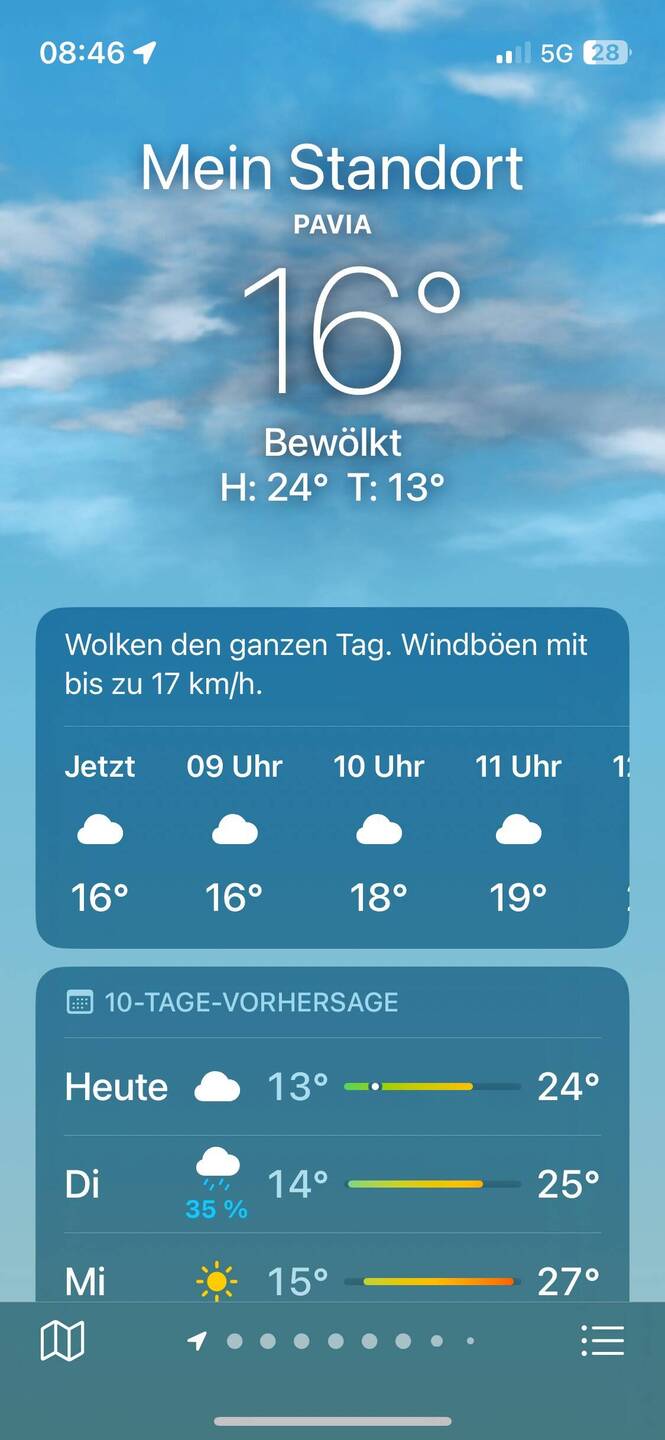The height and width of the screenshot is (1440, 665).
Task: Open the weather map
Action: pyautogui.click(x=62, y=1341)
